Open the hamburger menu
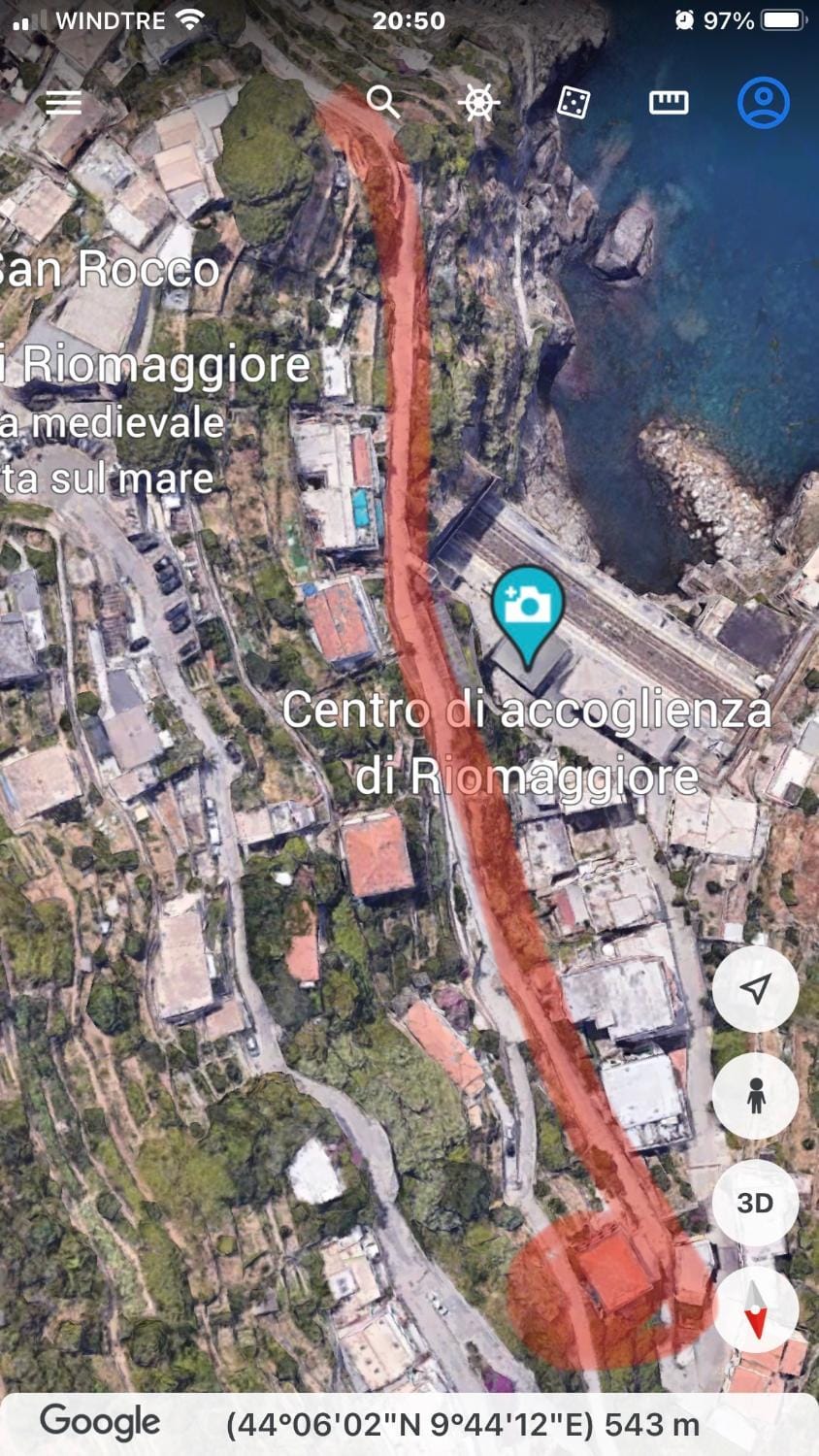 click(64, 102)
